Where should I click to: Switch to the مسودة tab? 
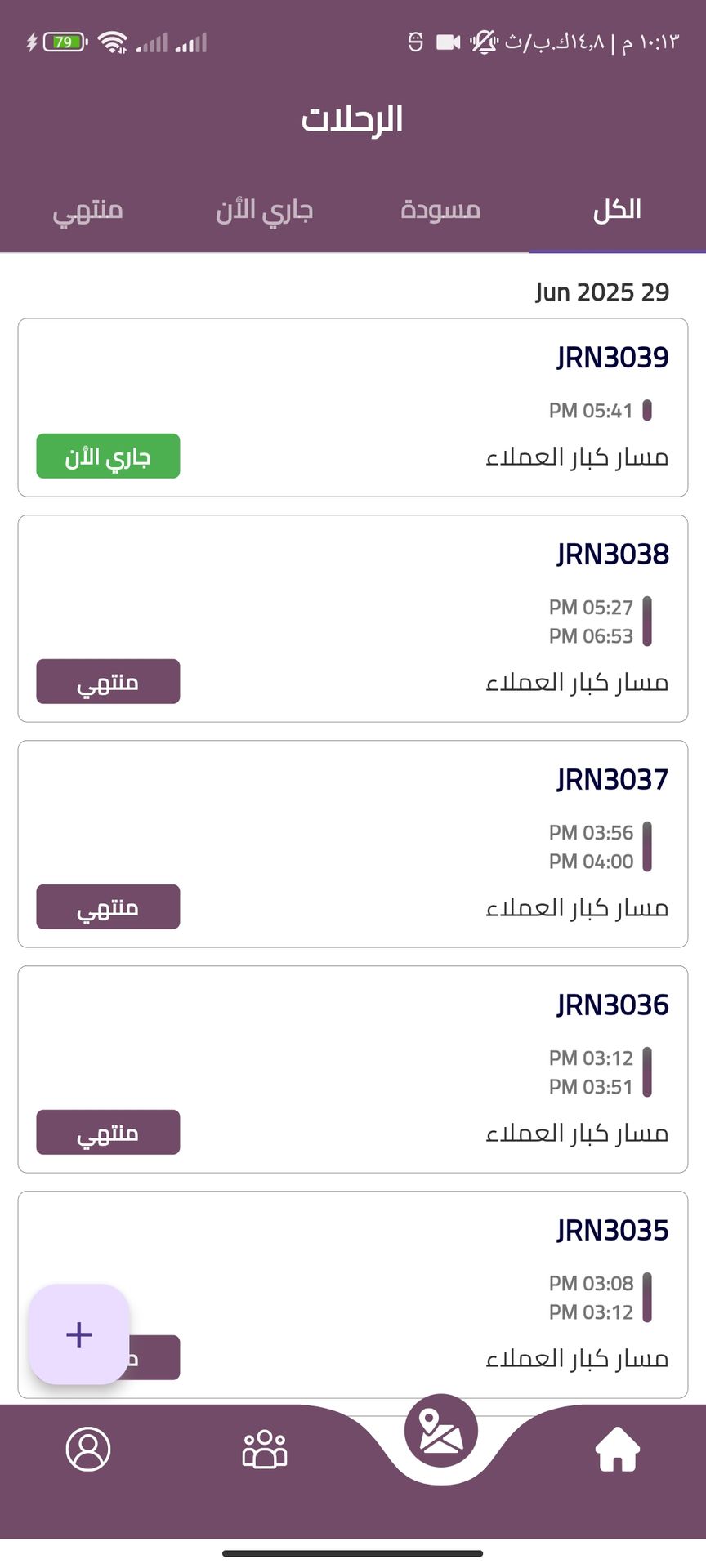(440, 211)
